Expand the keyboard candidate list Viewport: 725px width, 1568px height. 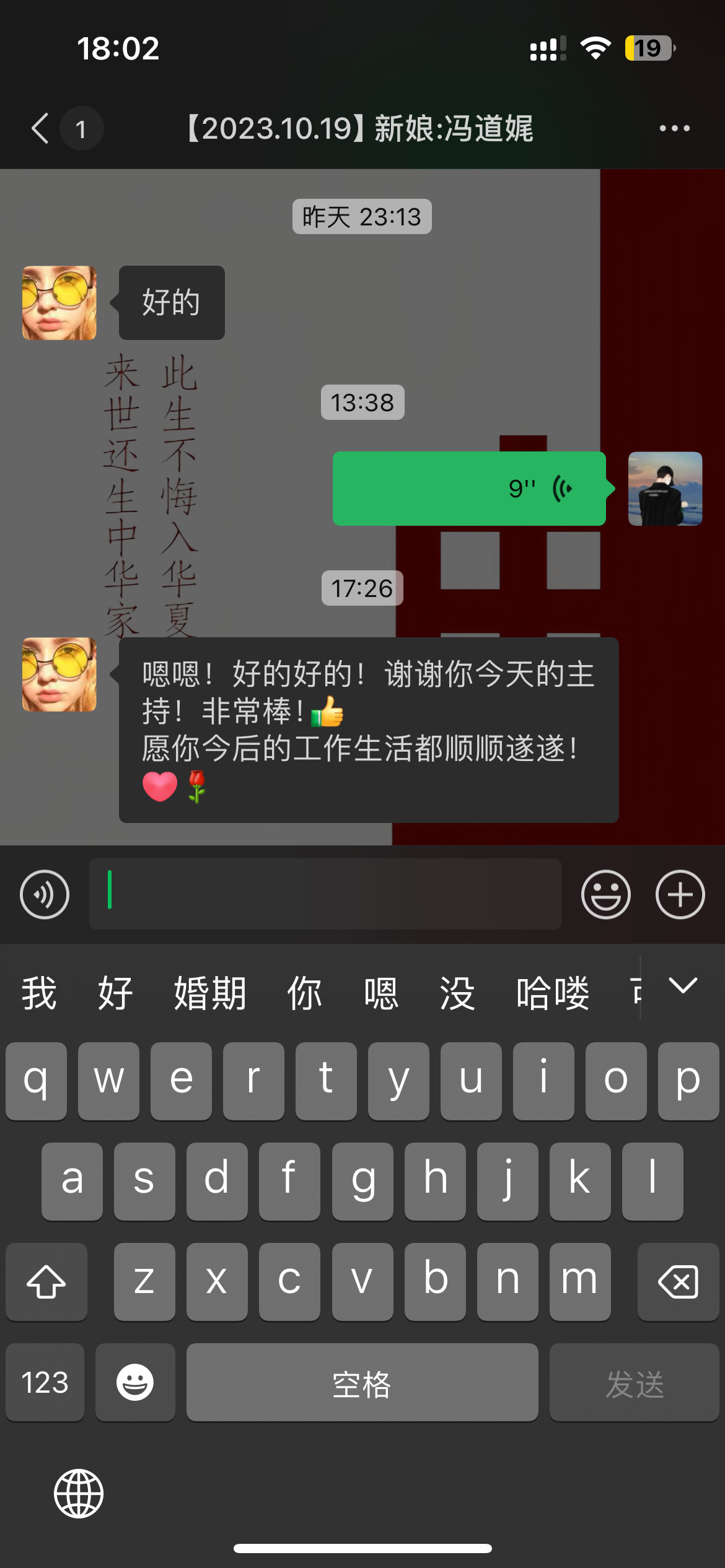(x=683, y=985)
